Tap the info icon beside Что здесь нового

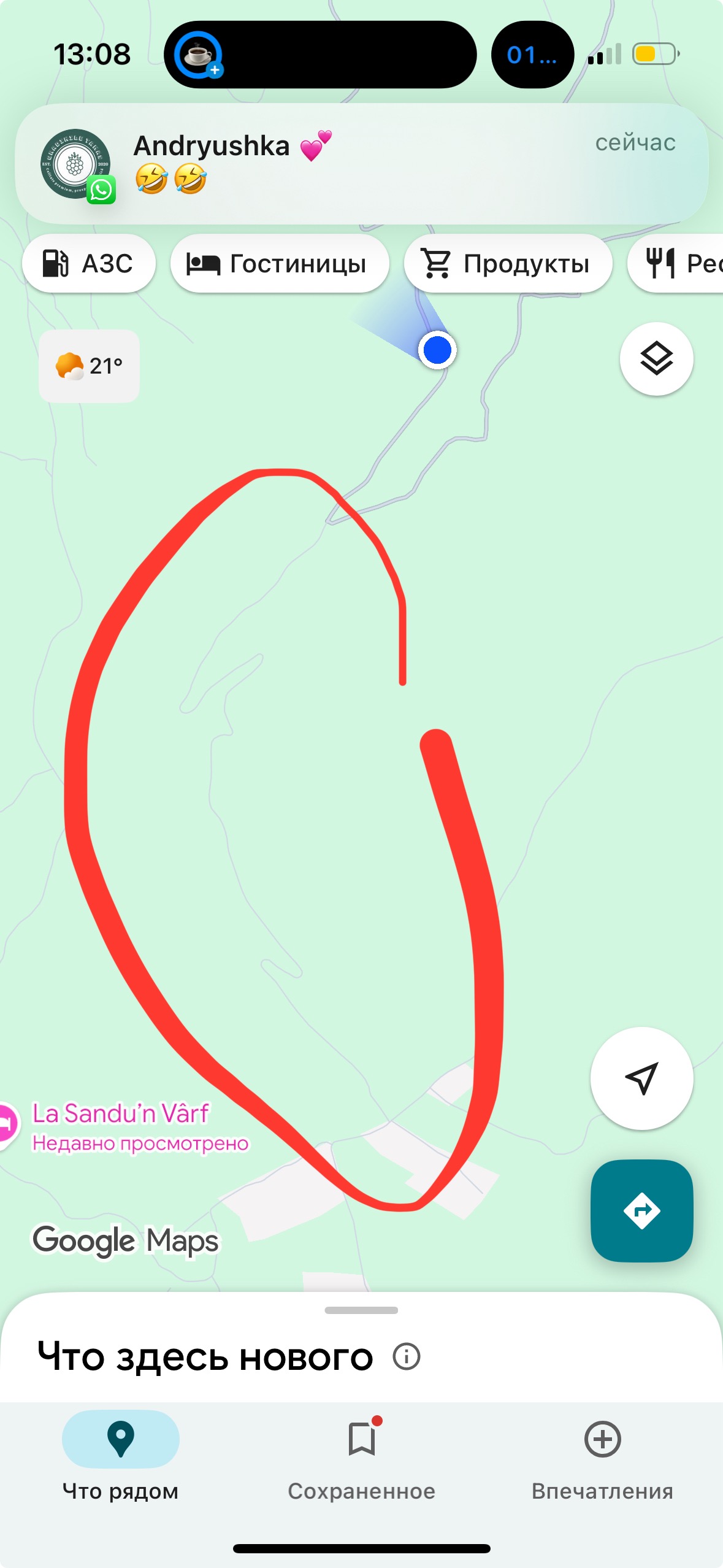click(407, 1356)
